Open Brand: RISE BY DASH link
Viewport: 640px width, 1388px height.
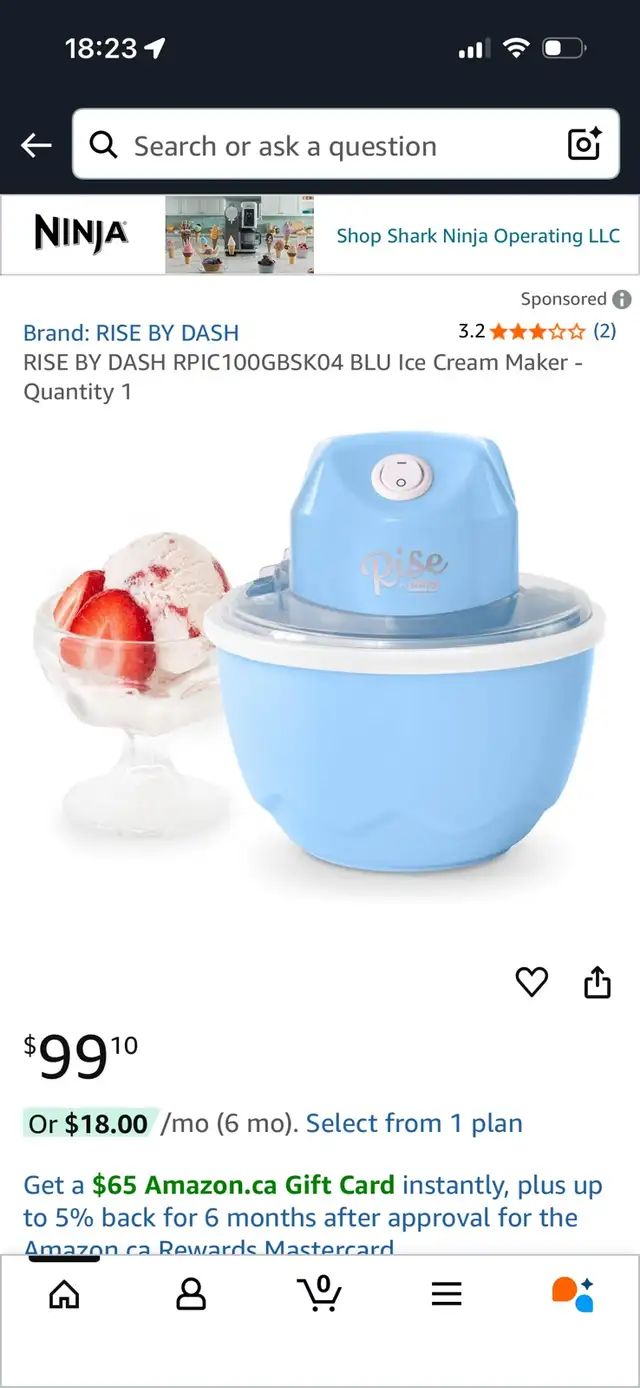pyautogui.click(x=131, y=332)
